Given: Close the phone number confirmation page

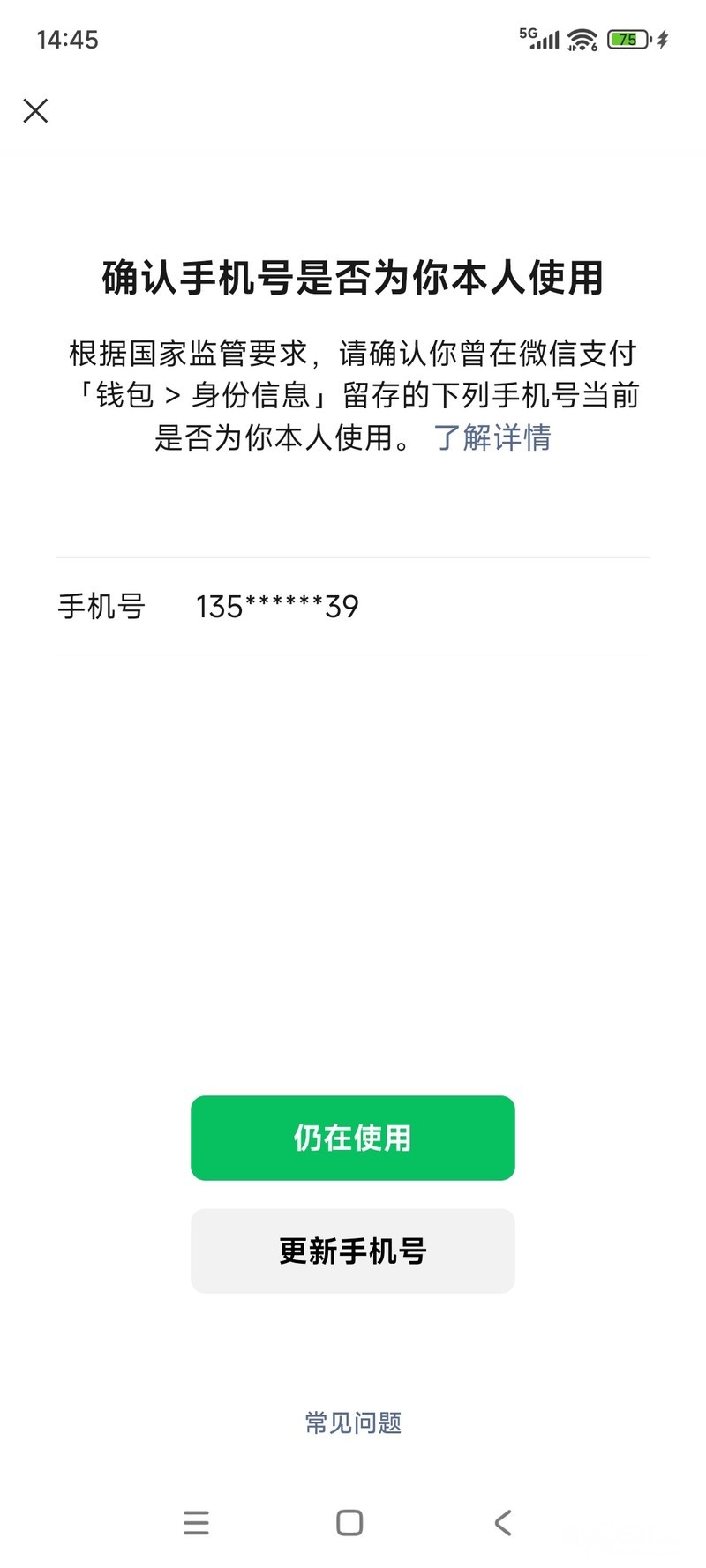Looking at the screenshot, I should pos(35,110).
